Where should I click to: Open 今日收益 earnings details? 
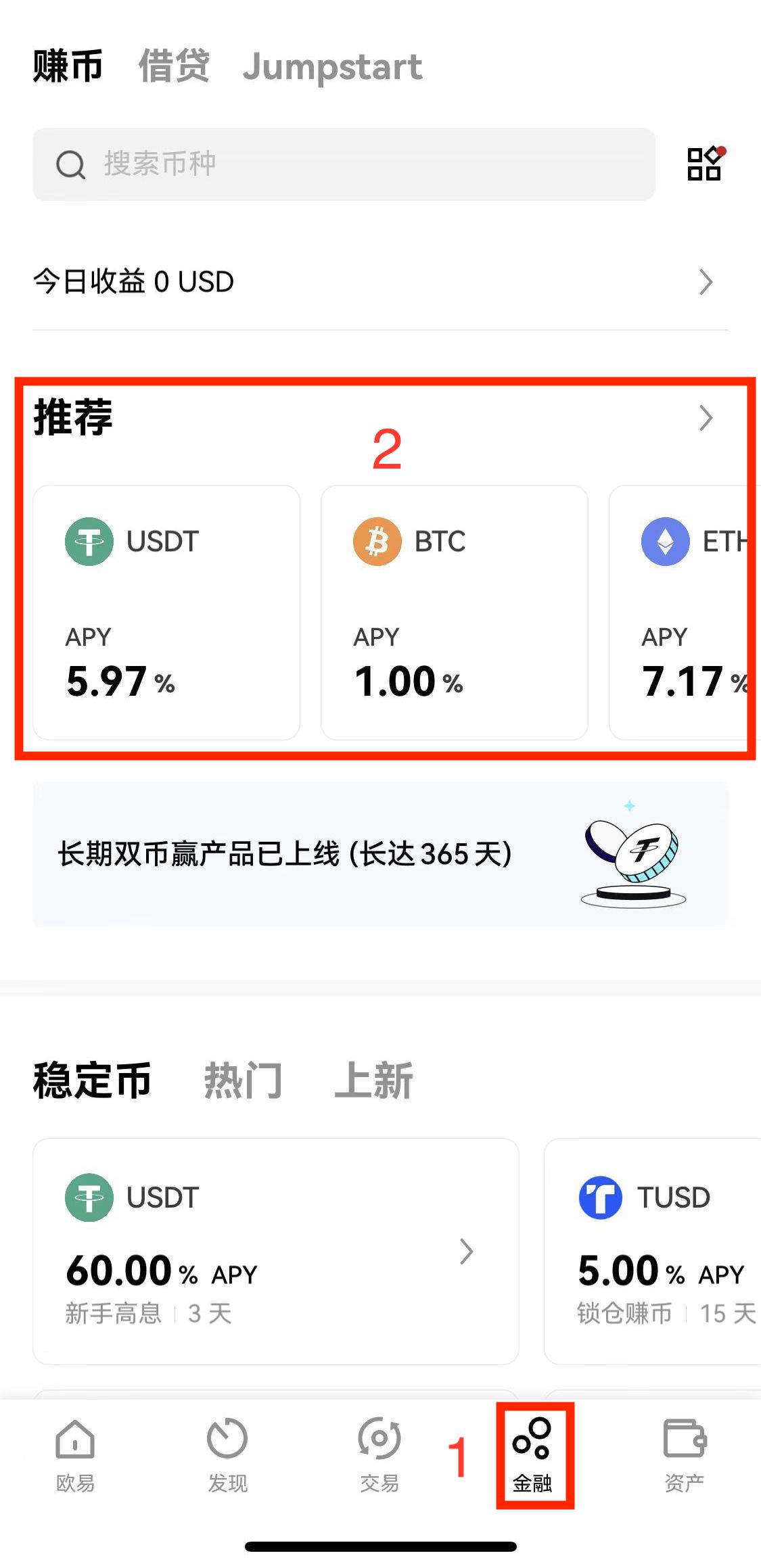coord(379,282)
